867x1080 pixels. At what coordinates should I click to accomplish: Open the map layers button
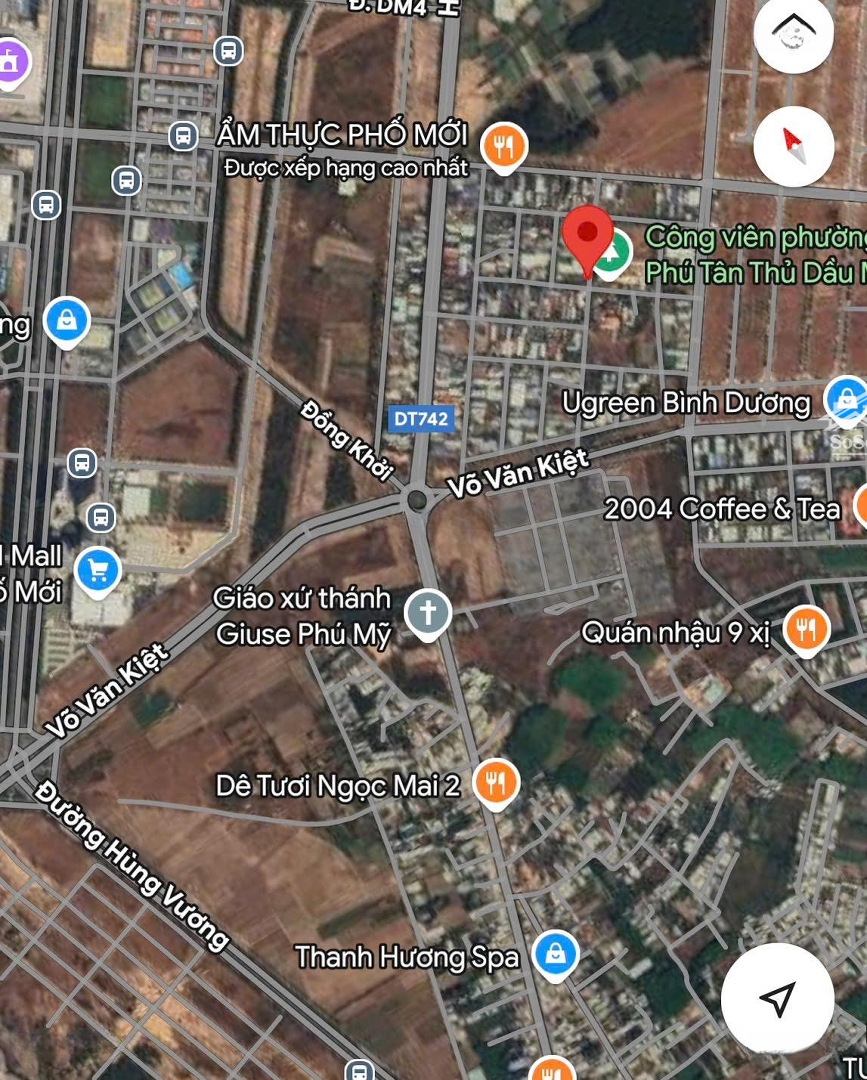pos(793,34)
